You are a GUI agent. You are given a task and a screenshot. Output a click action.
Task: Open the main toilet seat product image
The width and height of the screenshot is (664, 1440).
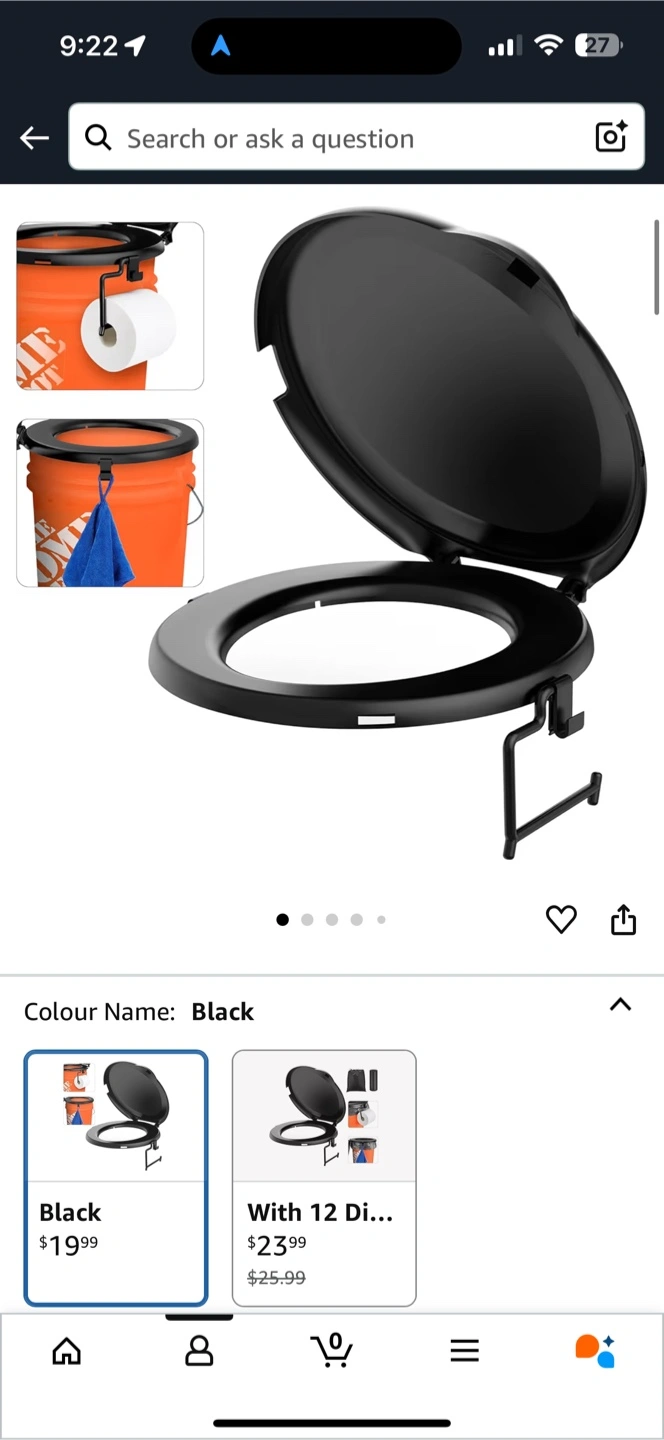(x=400, y=540)
